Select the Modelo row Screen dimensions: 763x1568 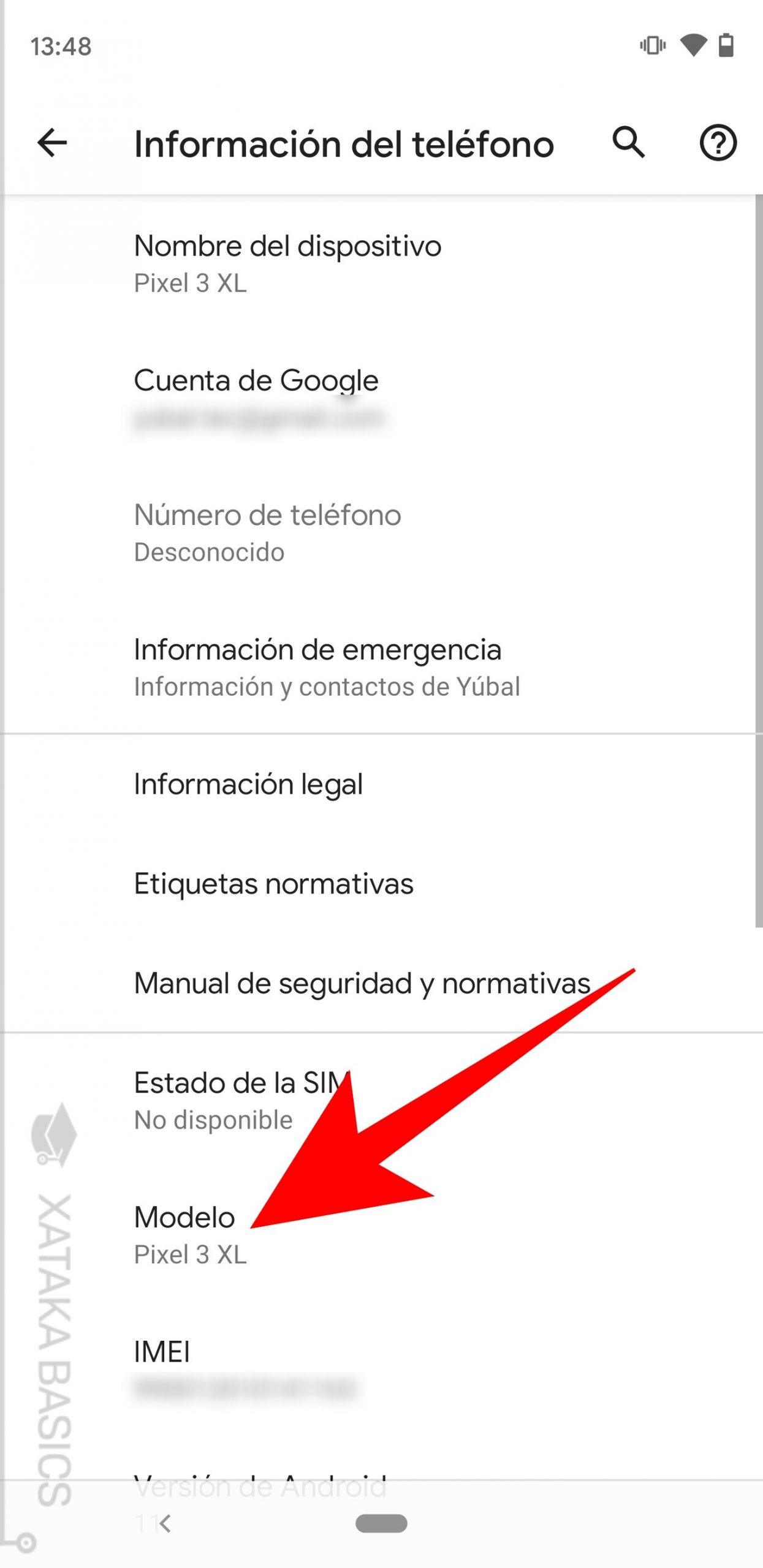(x=380, y=1235)
